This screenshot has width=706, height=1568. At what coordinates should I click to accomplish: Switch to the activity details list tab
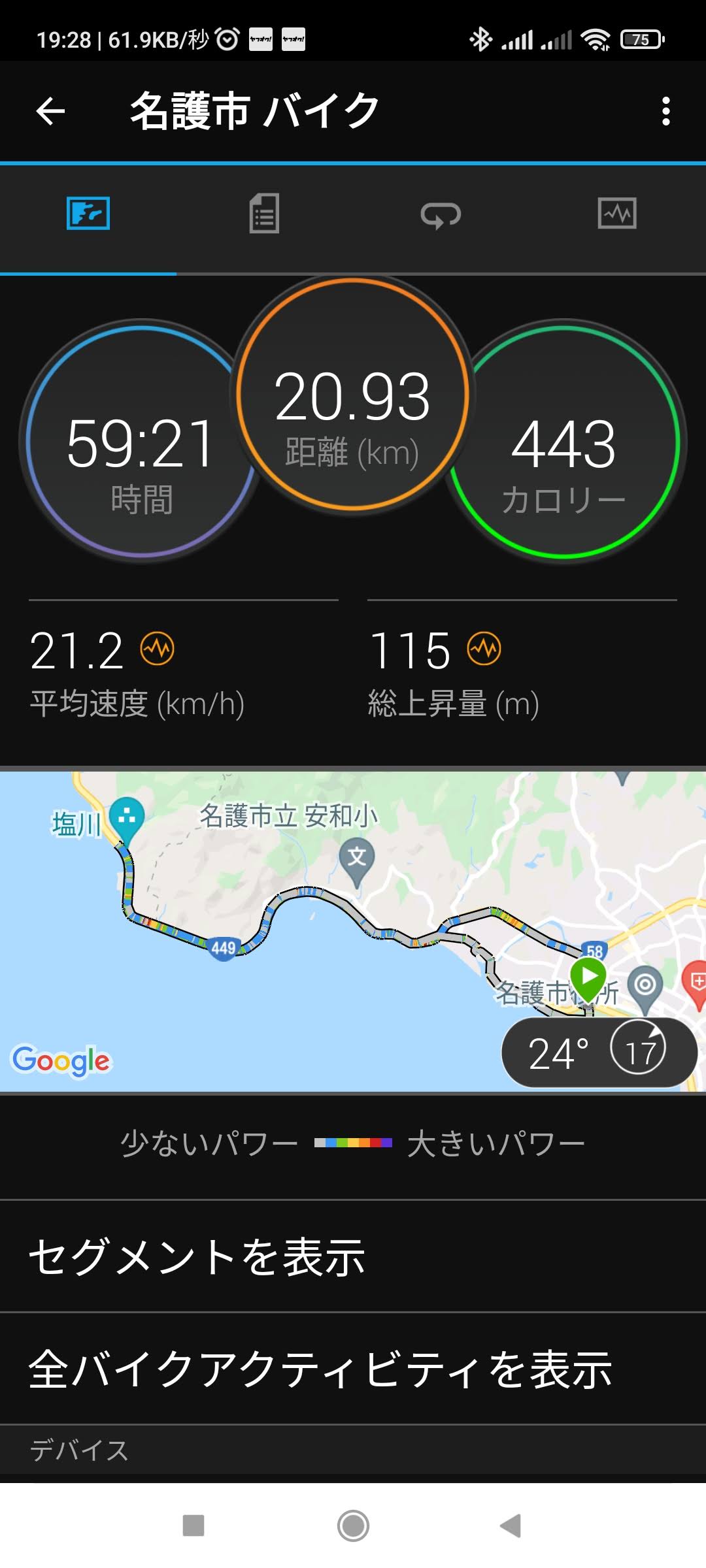tap(264, 214)
